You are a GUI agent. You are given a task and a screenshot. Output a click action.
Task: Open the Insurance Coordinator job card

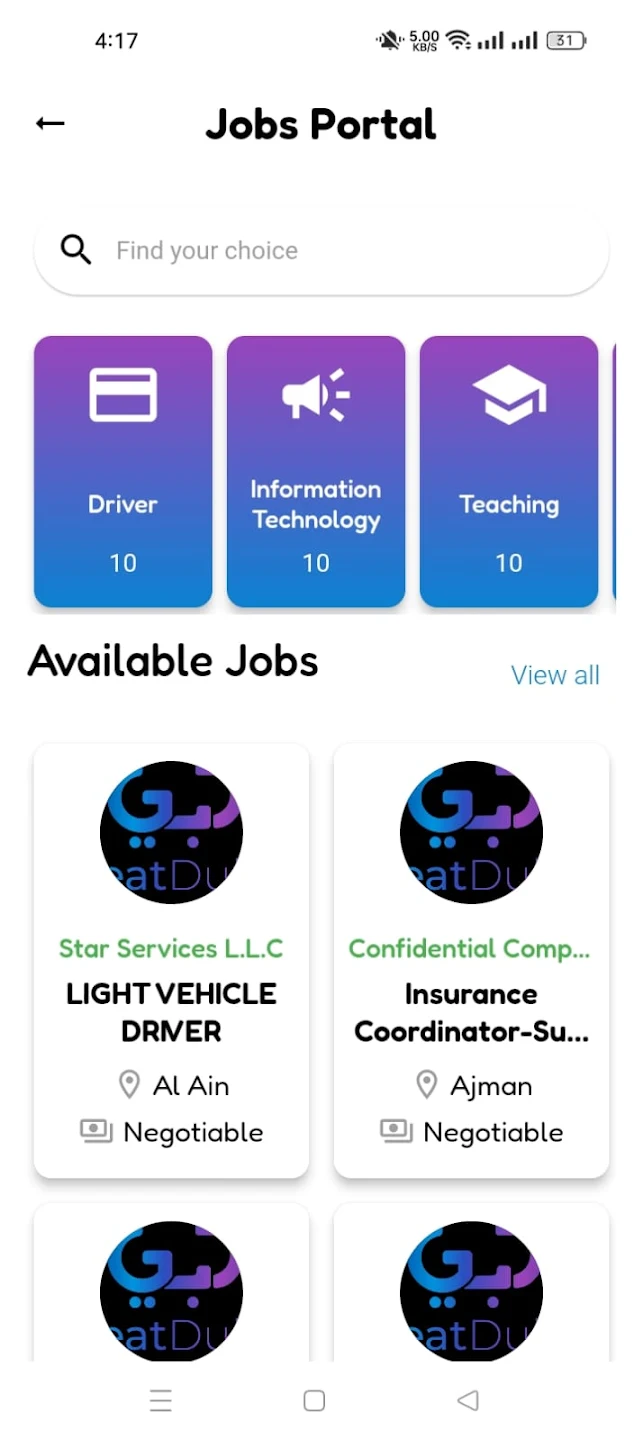(471, 960)
